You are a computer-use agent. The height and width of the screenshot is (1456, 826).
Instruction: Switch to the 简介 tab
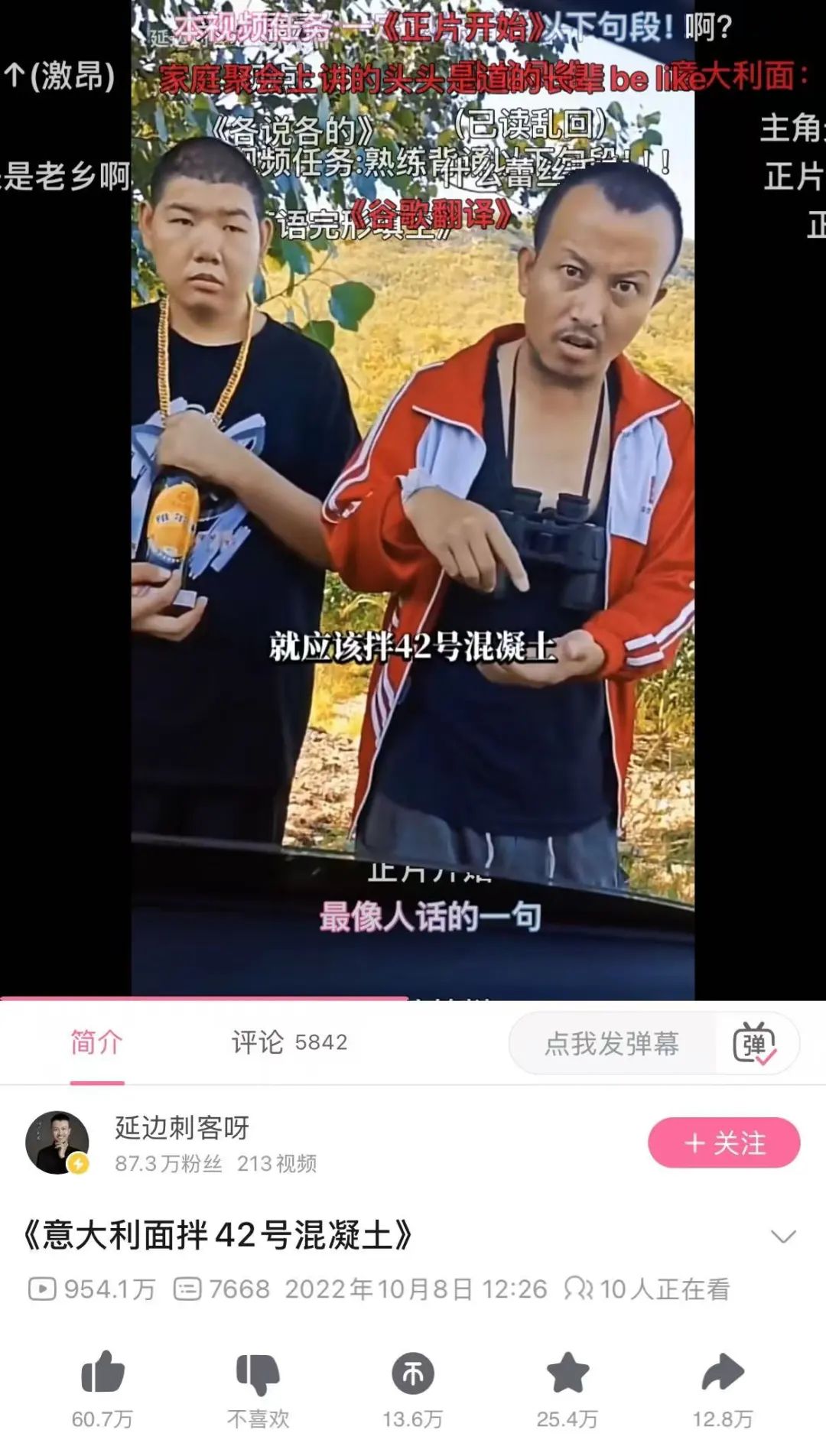(x=96, y=1042)
